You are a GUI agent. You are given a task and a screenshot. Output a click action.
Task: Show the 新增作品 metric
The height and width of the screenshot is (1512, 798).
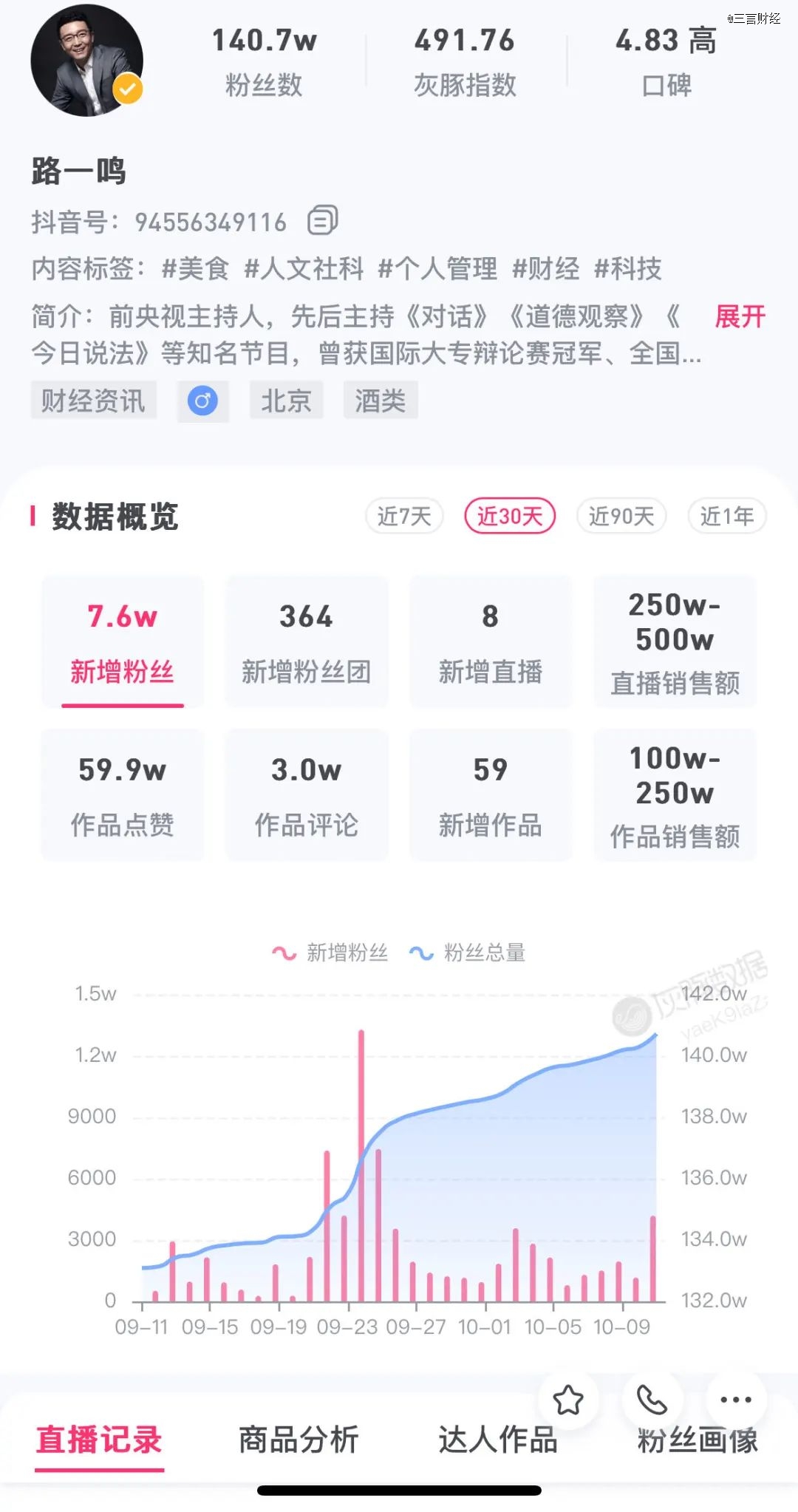point(491,795)
